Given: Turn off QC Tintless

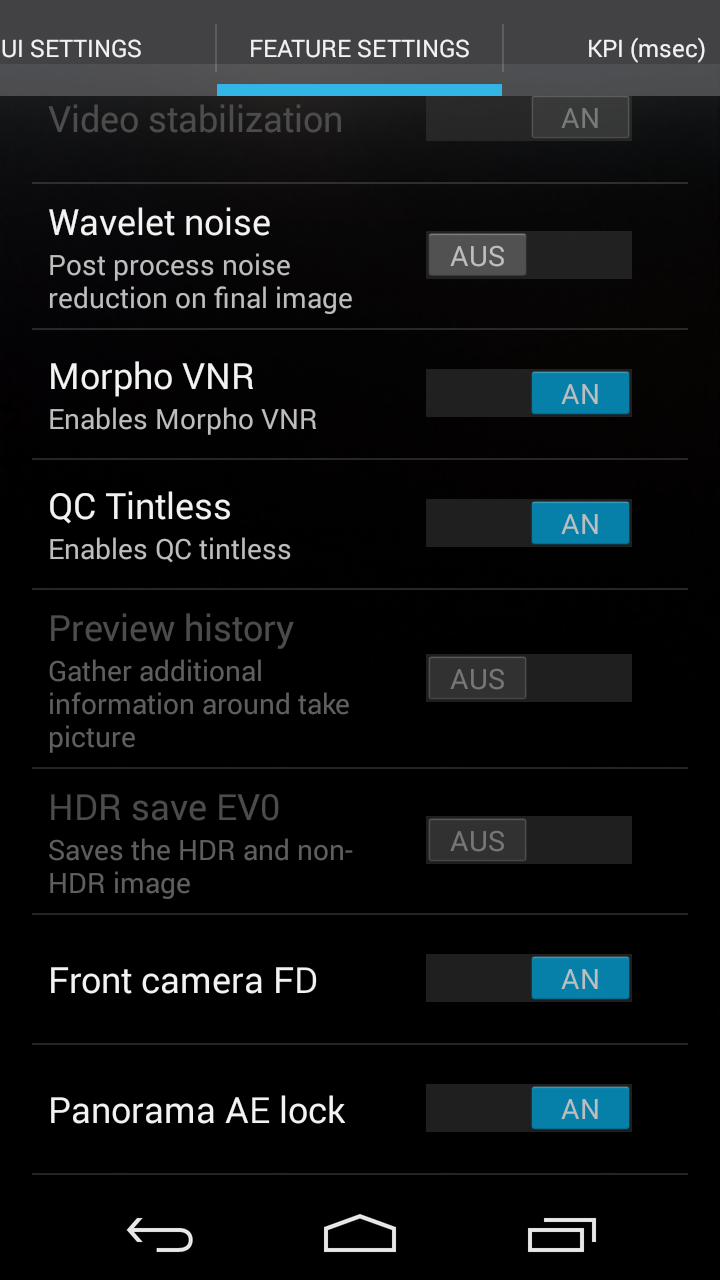Looking at the screenshot, I should coord(528,523).
